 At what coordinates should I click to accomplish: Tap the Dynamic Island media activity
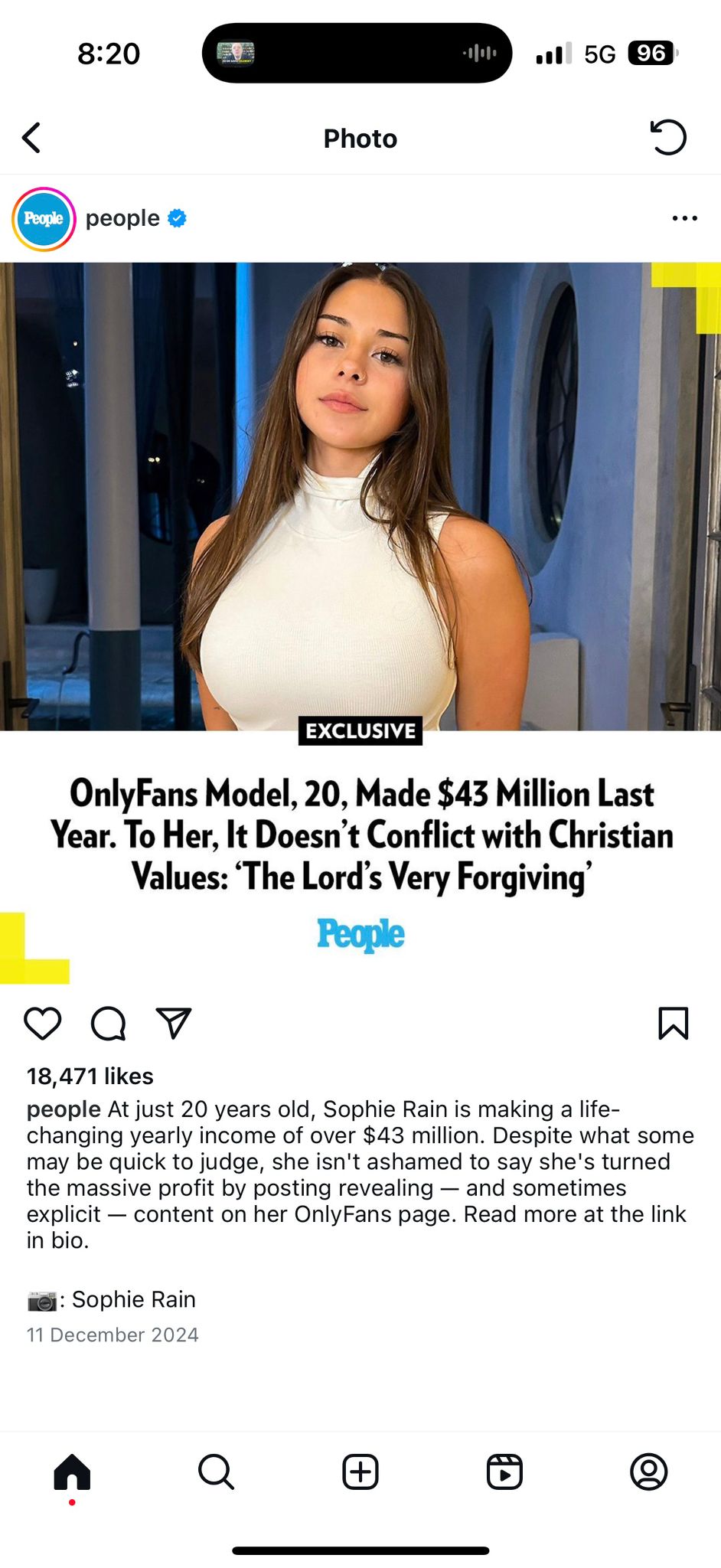pyautogui.click(x=357, y=54)
